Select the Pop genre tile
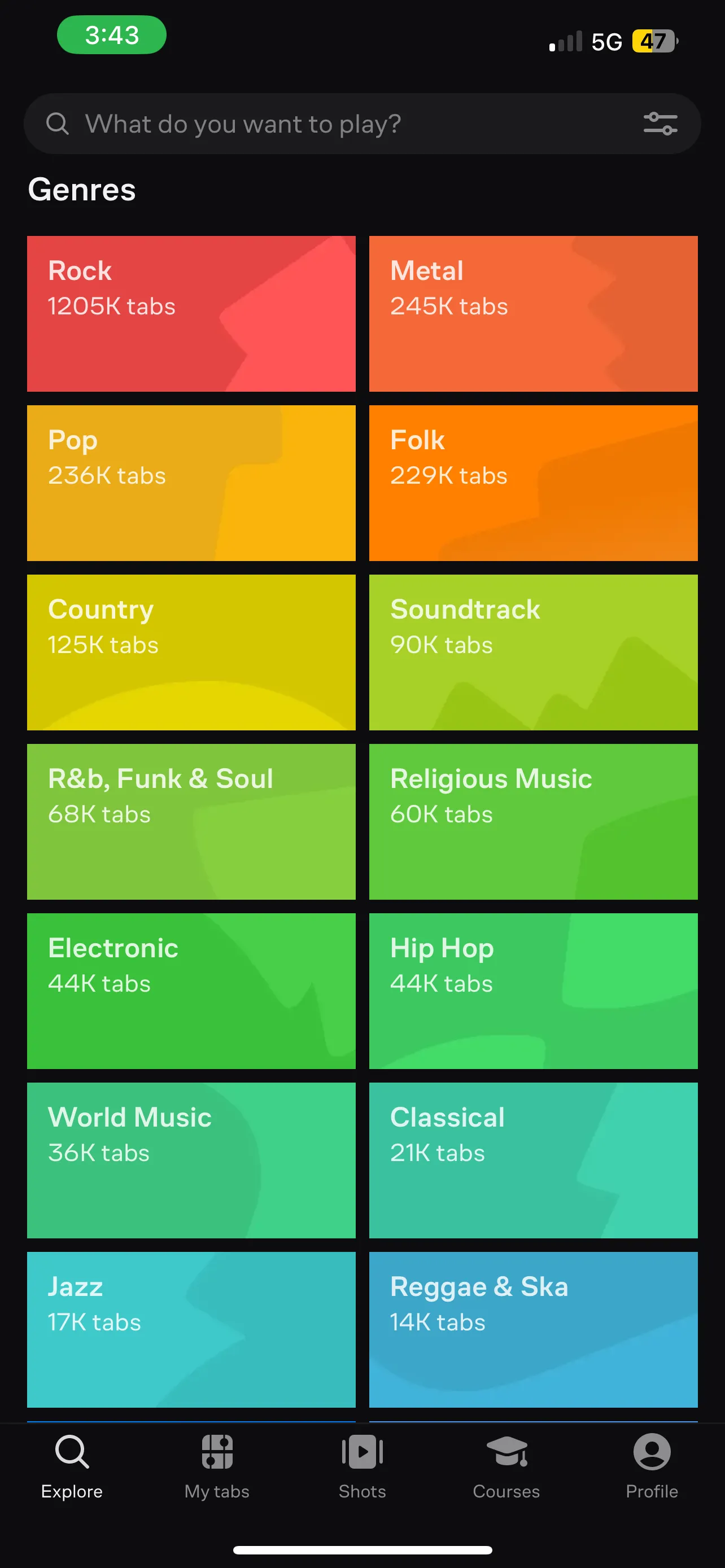725x1568 pixels. 191,483
